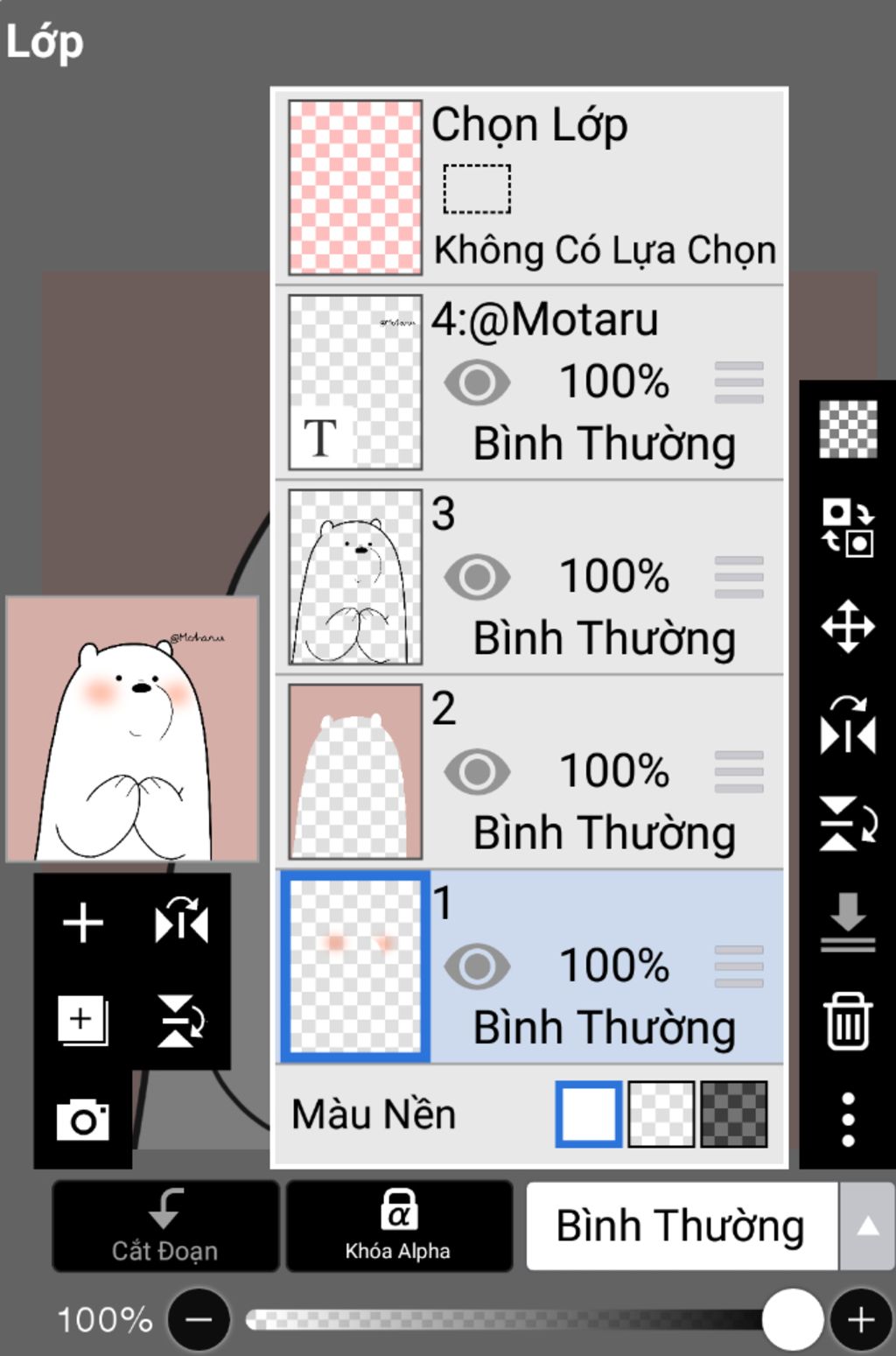The width and height of the screenshot is (896, 1356).
Task: Enable Khóa Alpha lock
Action: click(x=398, y=1226)
